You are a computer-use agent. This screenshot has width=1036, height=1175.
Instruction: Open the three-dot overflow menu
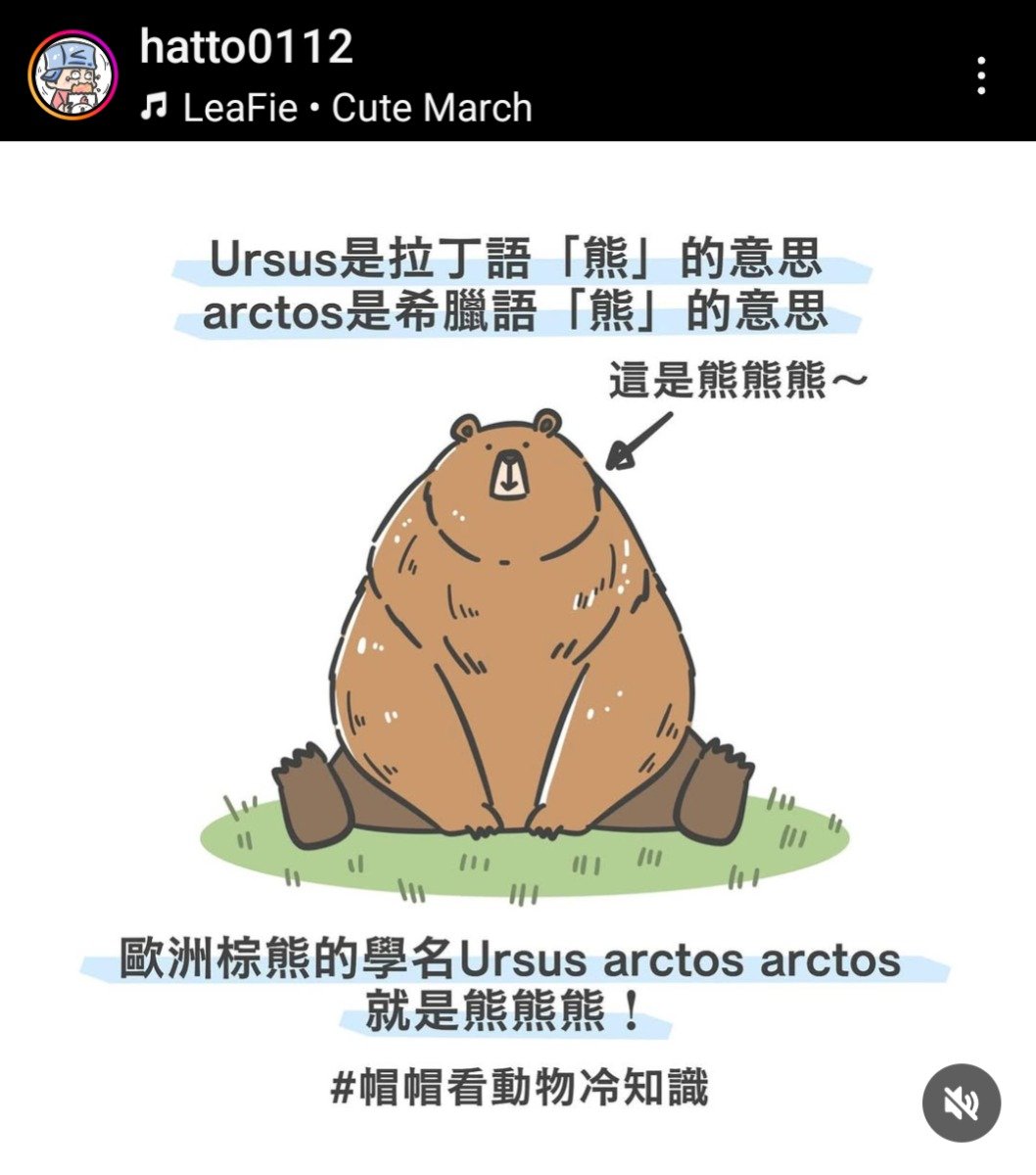tap(980, 75)
